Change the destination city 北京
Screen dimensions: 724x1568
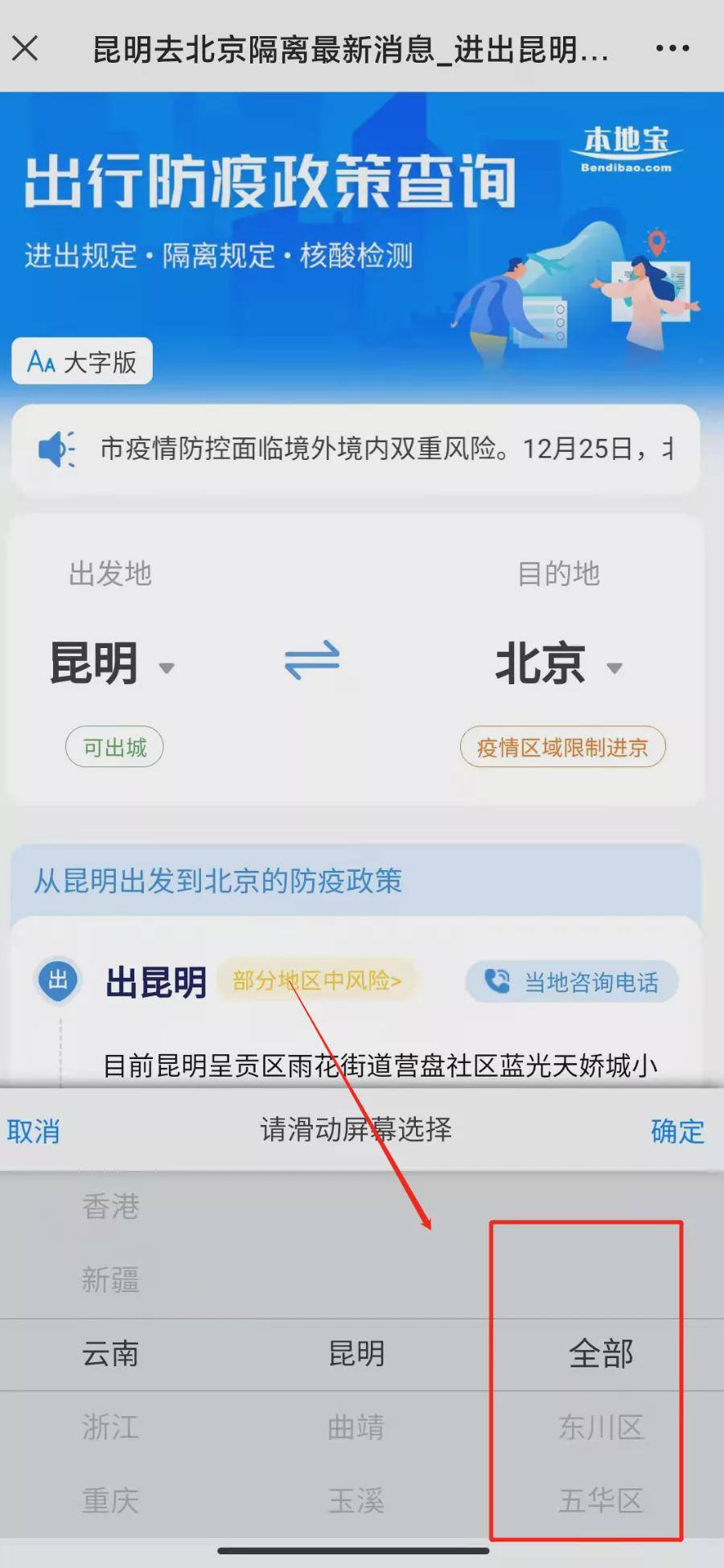pyautogui.click(x=558, y=664)
